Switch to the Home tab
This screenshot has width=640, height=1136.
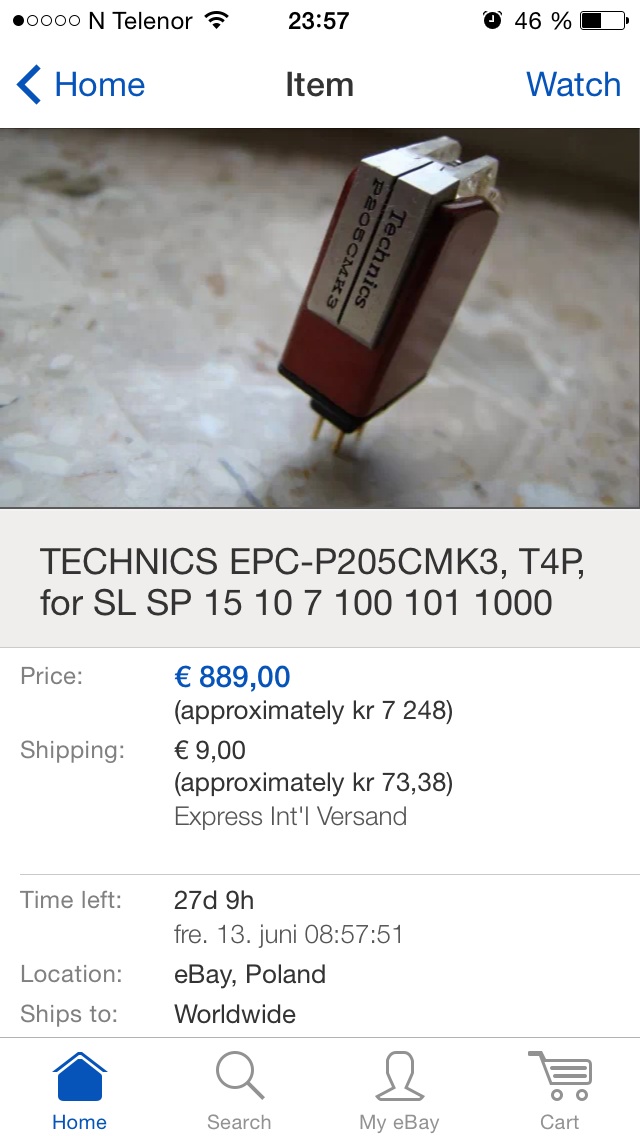(79, 1090)
